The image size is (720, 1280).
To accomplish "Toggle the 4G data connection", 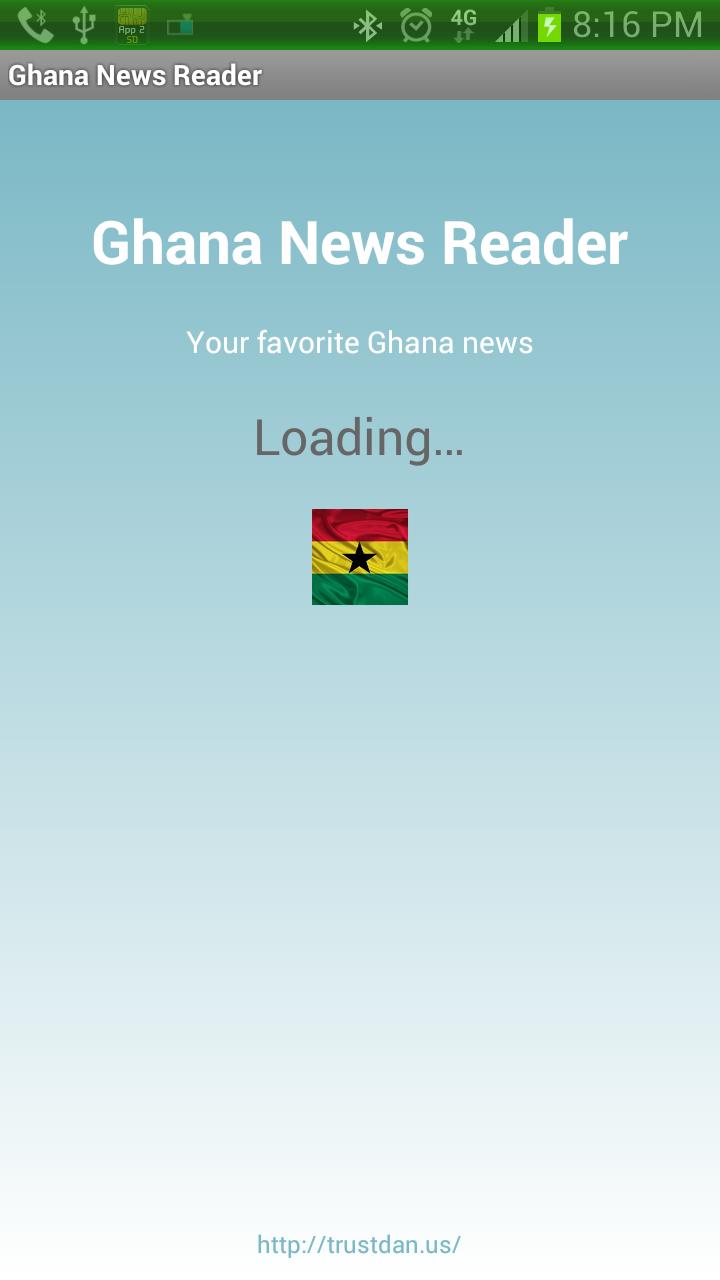I will (466, 22).
